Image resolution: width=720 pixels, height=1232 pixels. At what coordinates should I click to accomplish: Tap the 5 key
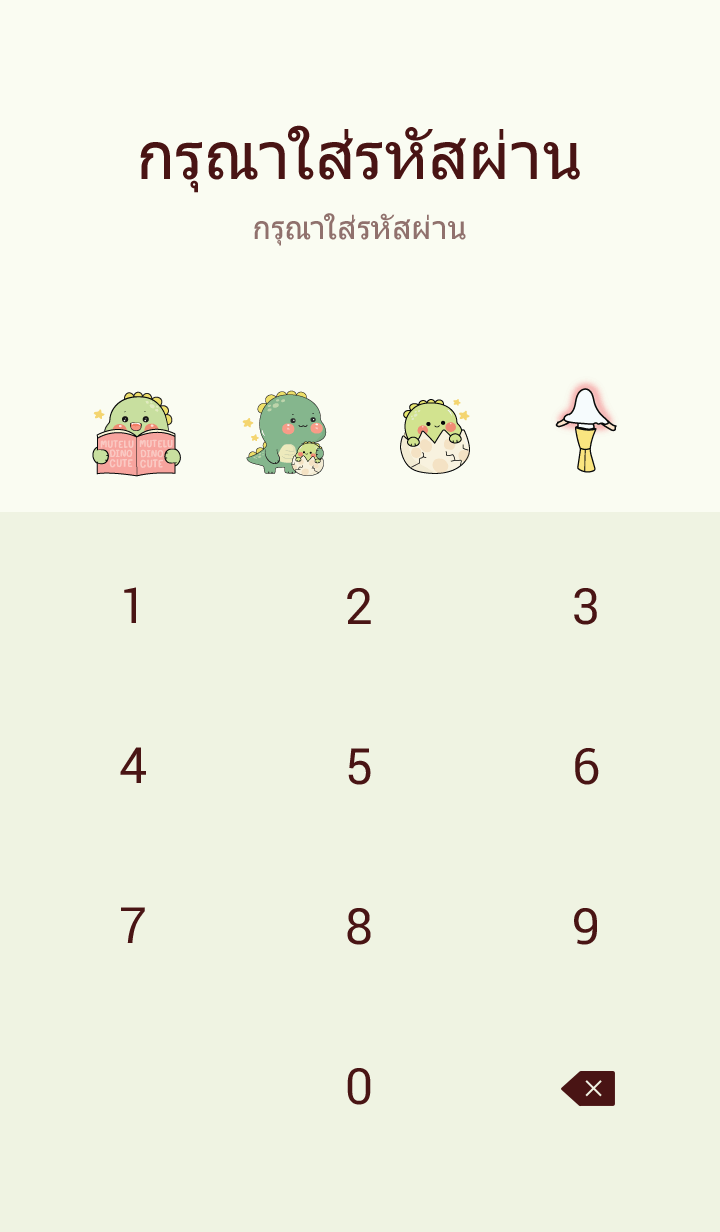359,767
